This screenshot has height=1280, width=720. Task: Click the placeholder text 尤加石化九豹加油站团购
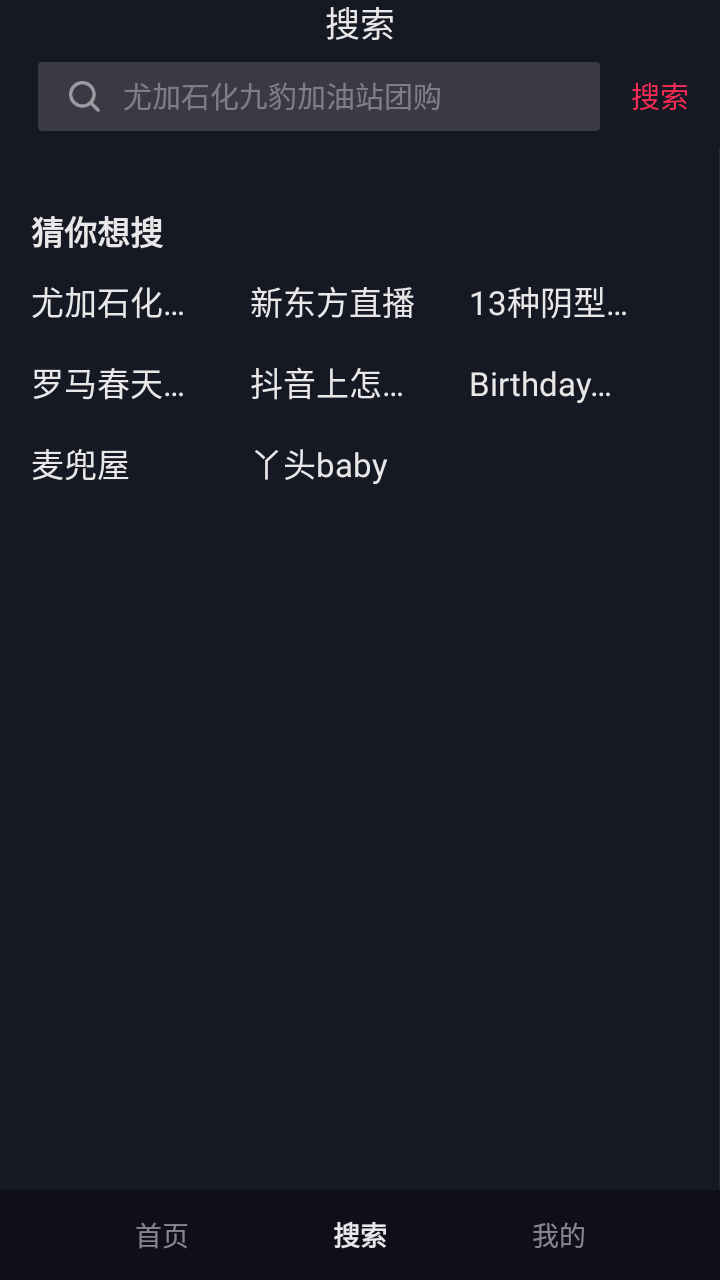pyautogui.click(x=283, y=96)
